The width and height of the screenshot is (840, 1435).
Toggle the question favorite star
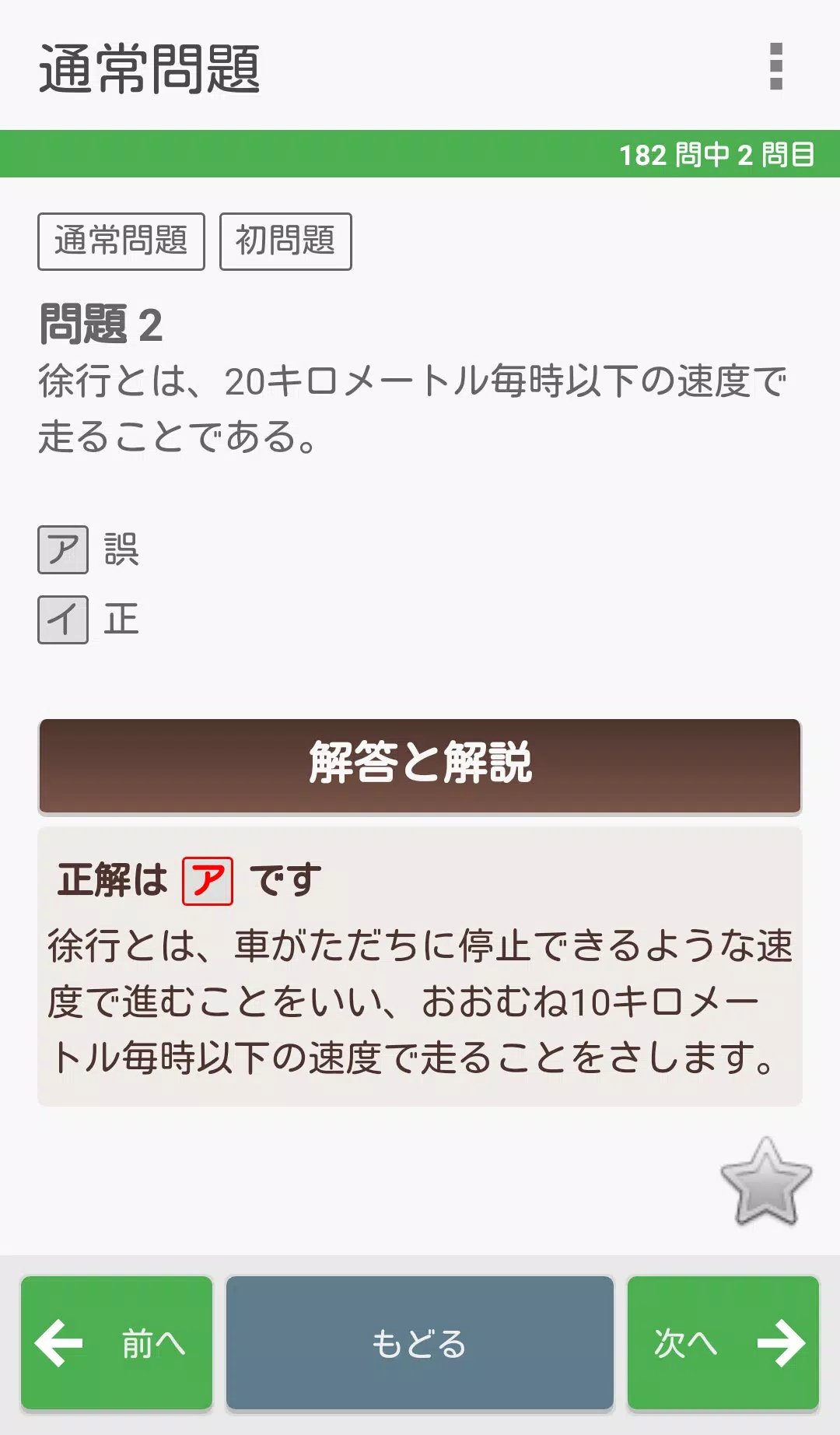pos(766,1181)
